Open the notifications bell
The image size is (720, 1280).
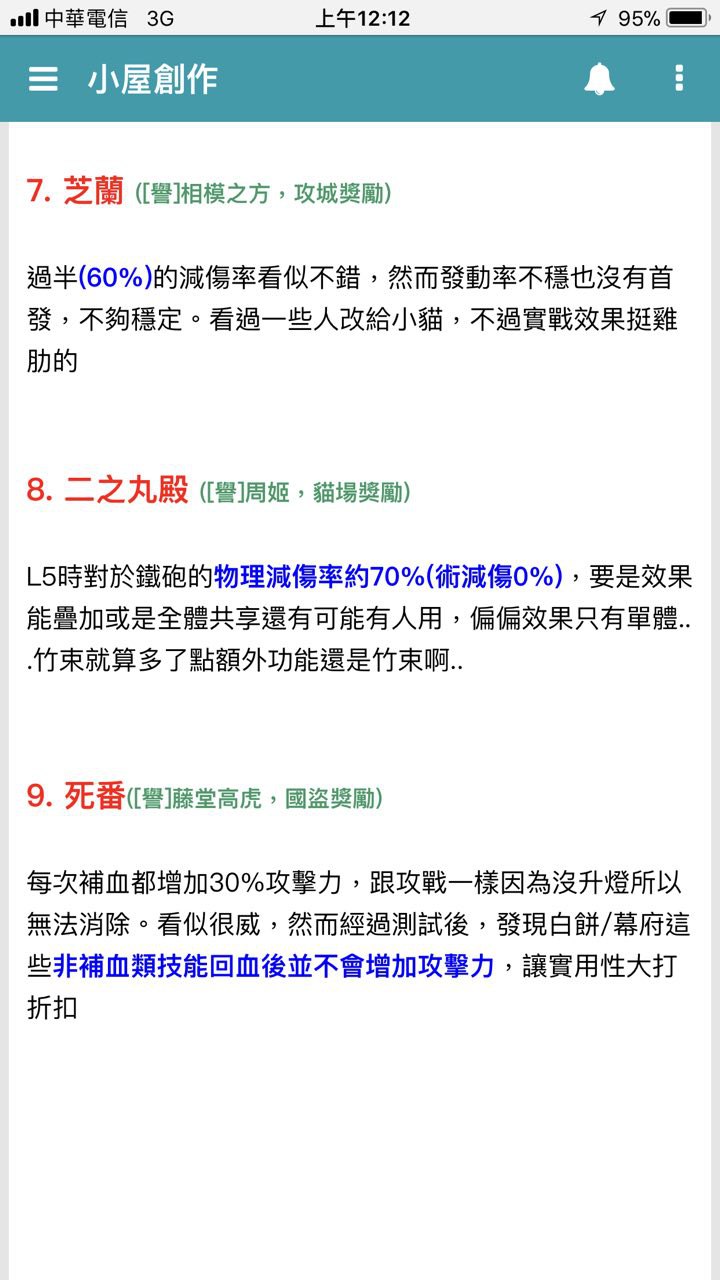point(600,78)
